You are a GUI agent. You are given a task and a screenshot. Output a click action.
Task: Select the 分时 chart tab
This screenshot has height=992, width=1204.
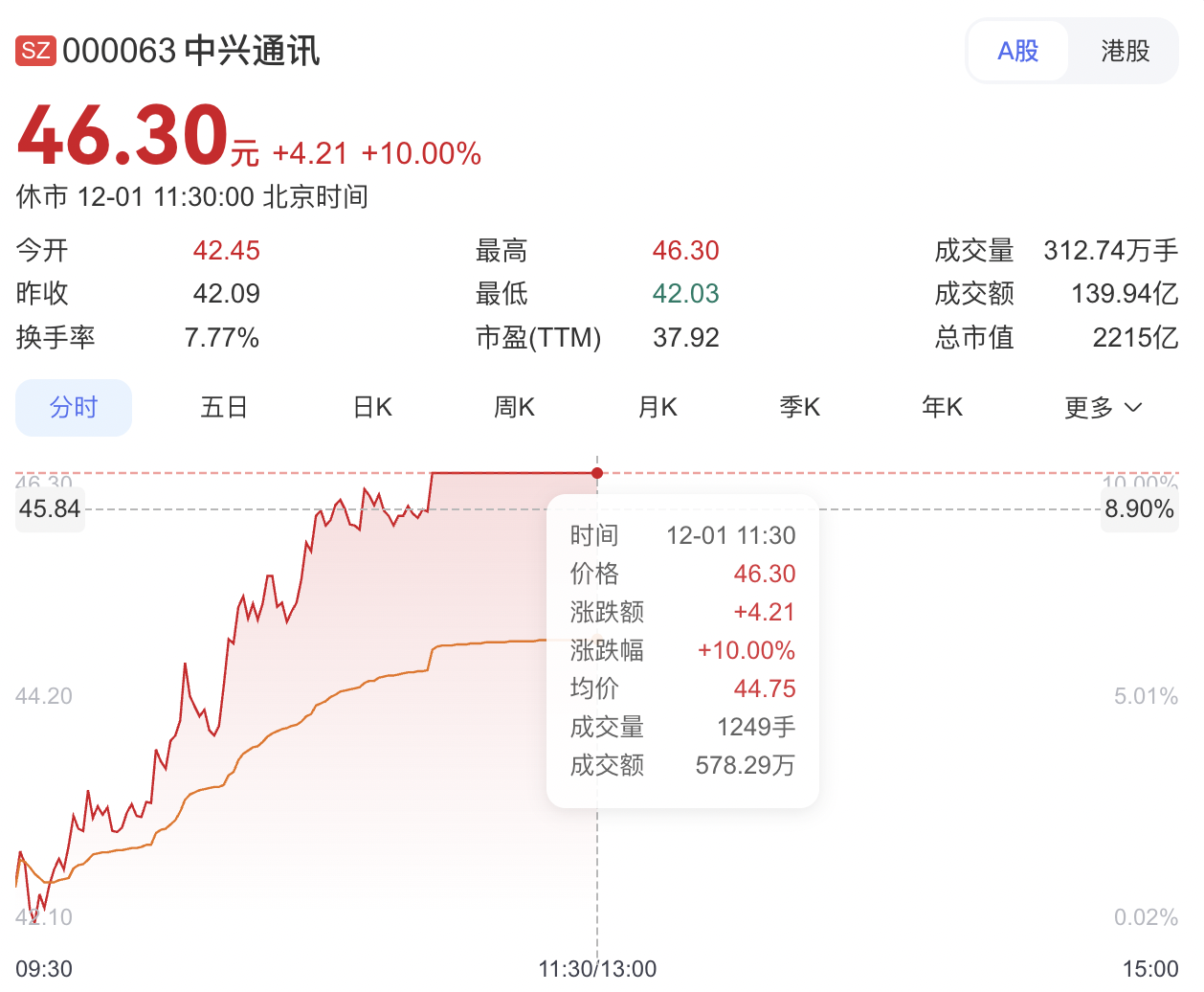pyautogui.click(x=74, y=408)
